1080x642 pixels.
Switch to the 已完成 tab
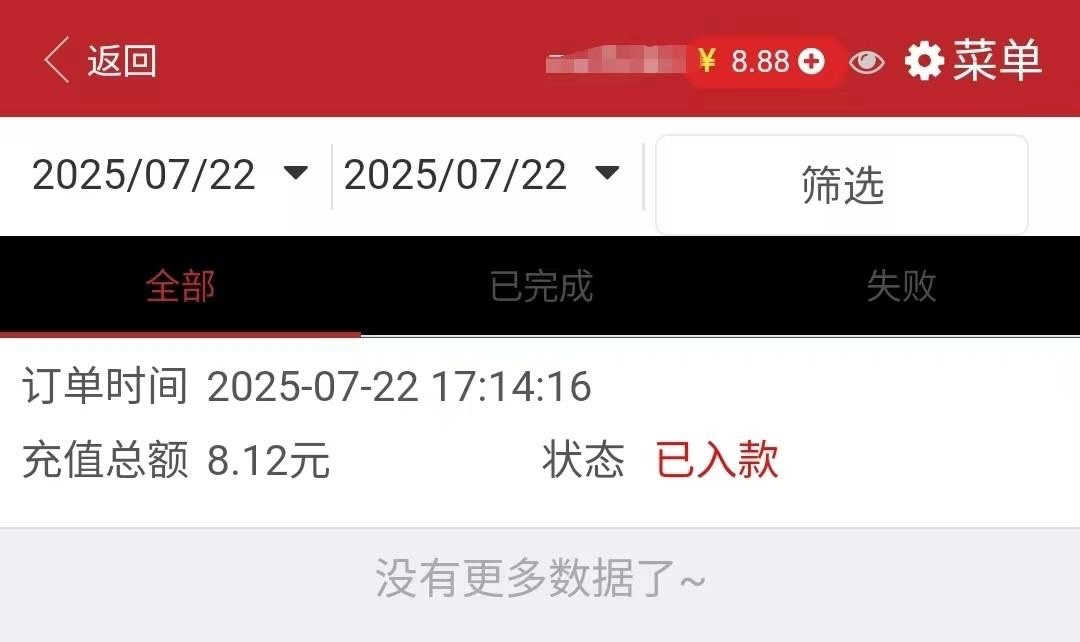[x=541, y=287]
